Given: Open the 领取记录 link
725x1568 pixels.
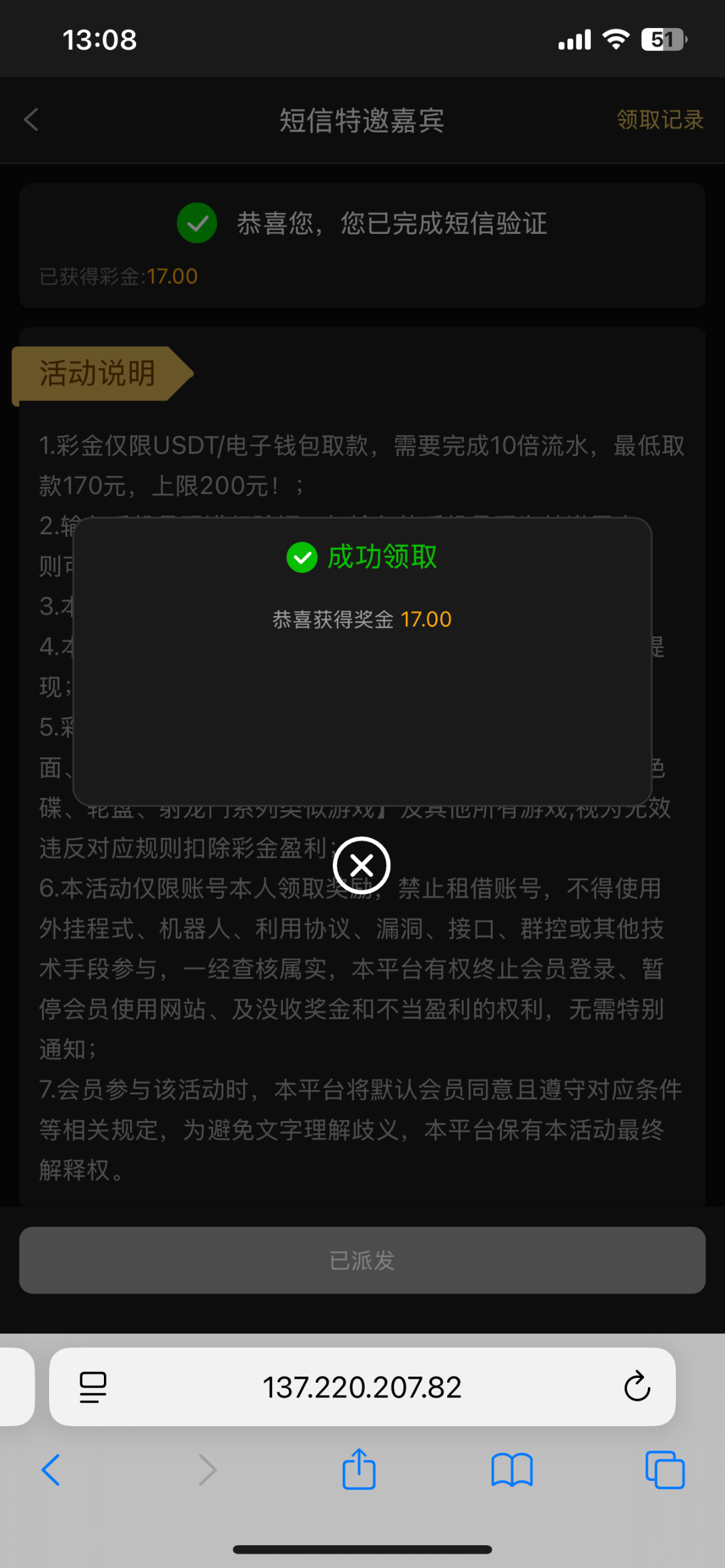Looking at the screenshot, I should coord(660,120).
